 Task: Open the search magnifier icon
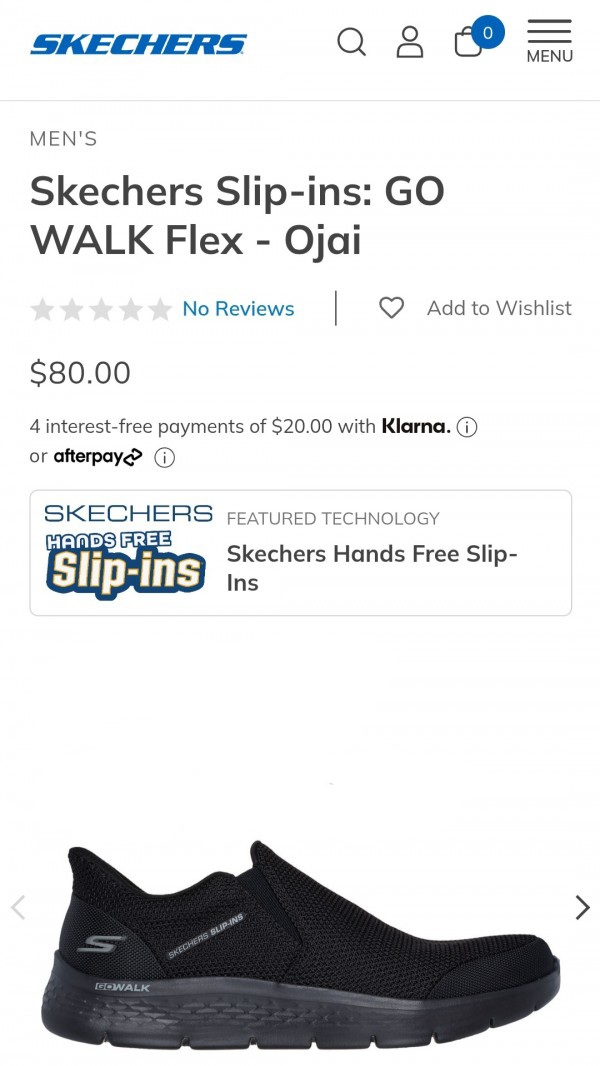pyautogui.click(x=351, y=42)
